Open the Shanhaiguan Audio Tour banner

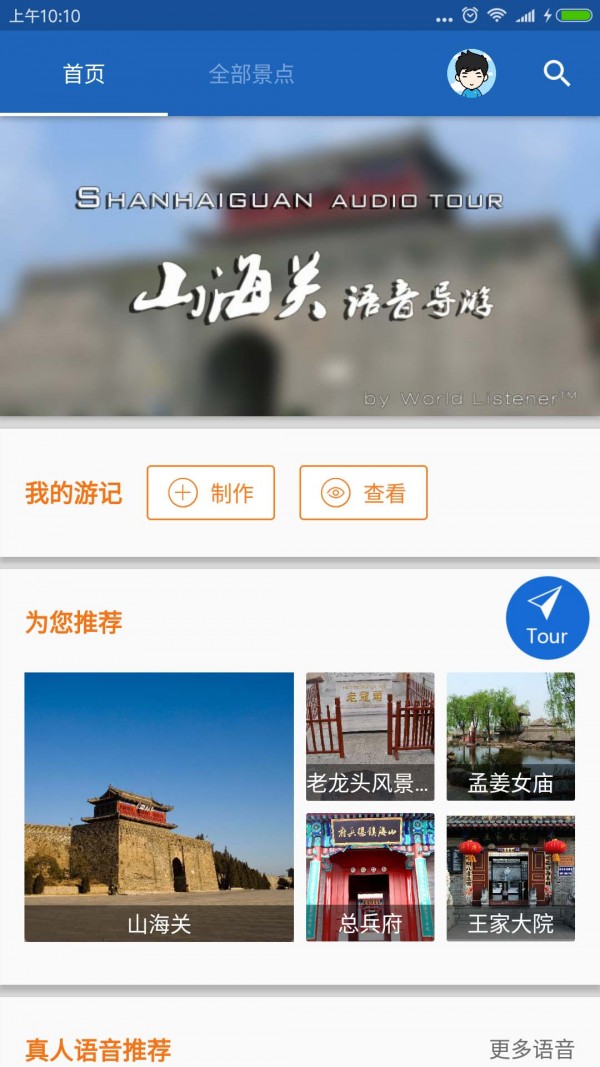coord(300,266)
